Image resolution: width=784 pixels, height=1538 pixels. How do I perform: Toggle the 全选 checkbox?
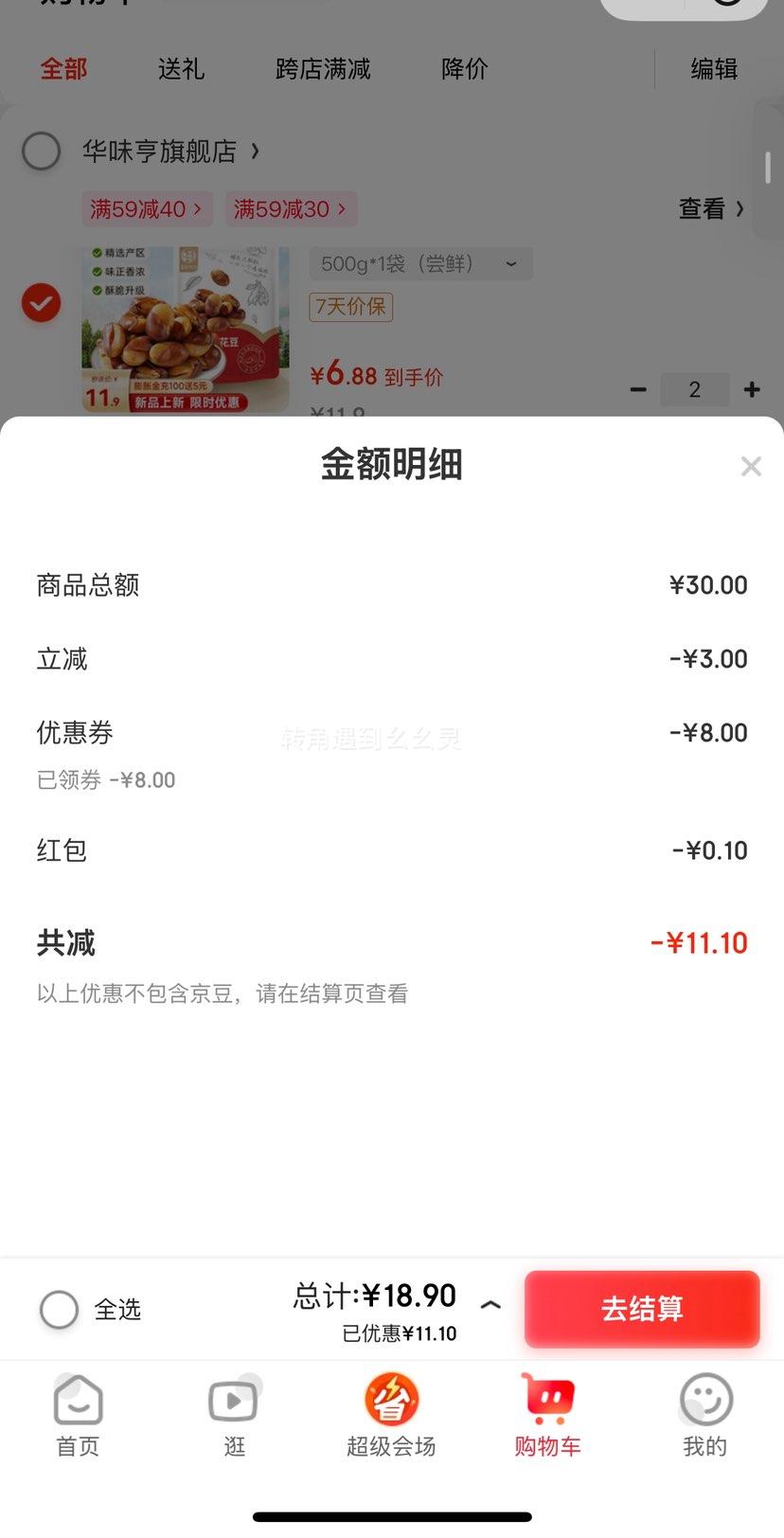[59, 1310]
